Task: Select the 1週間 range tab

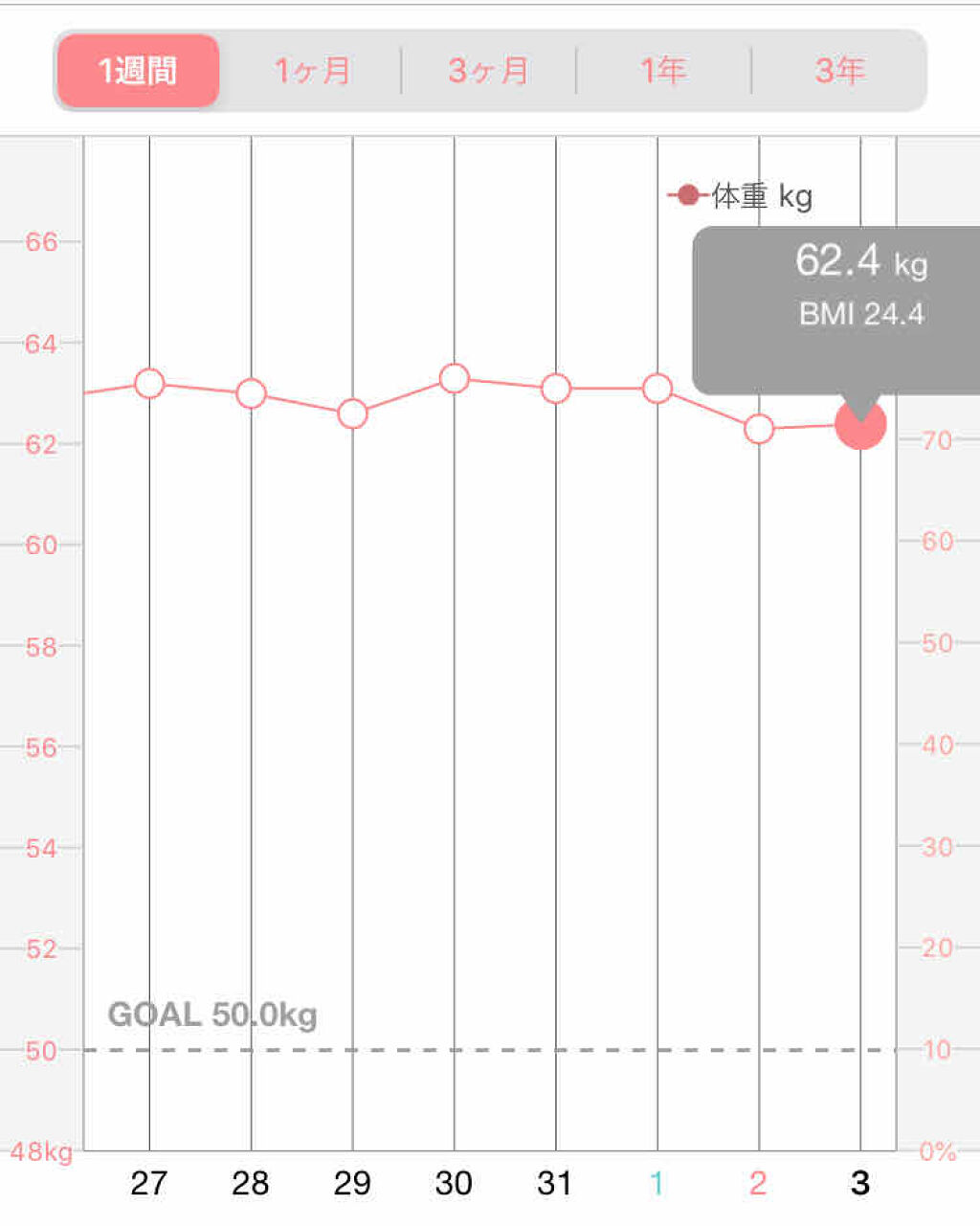Action: coord(138,71)
